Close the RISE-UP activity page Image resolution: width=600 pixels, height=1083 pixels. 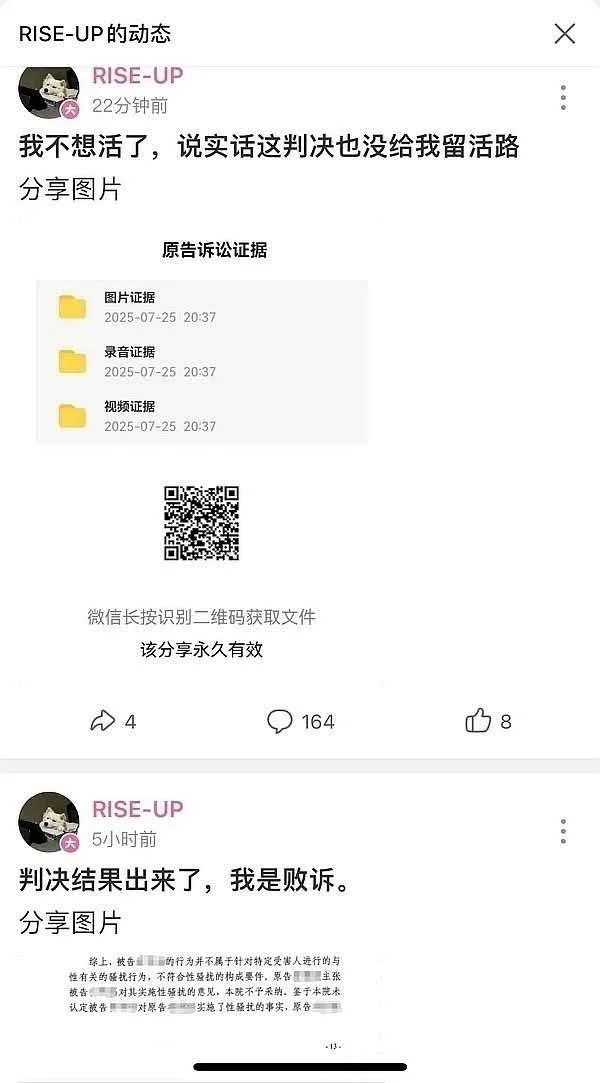coord(564,34)
